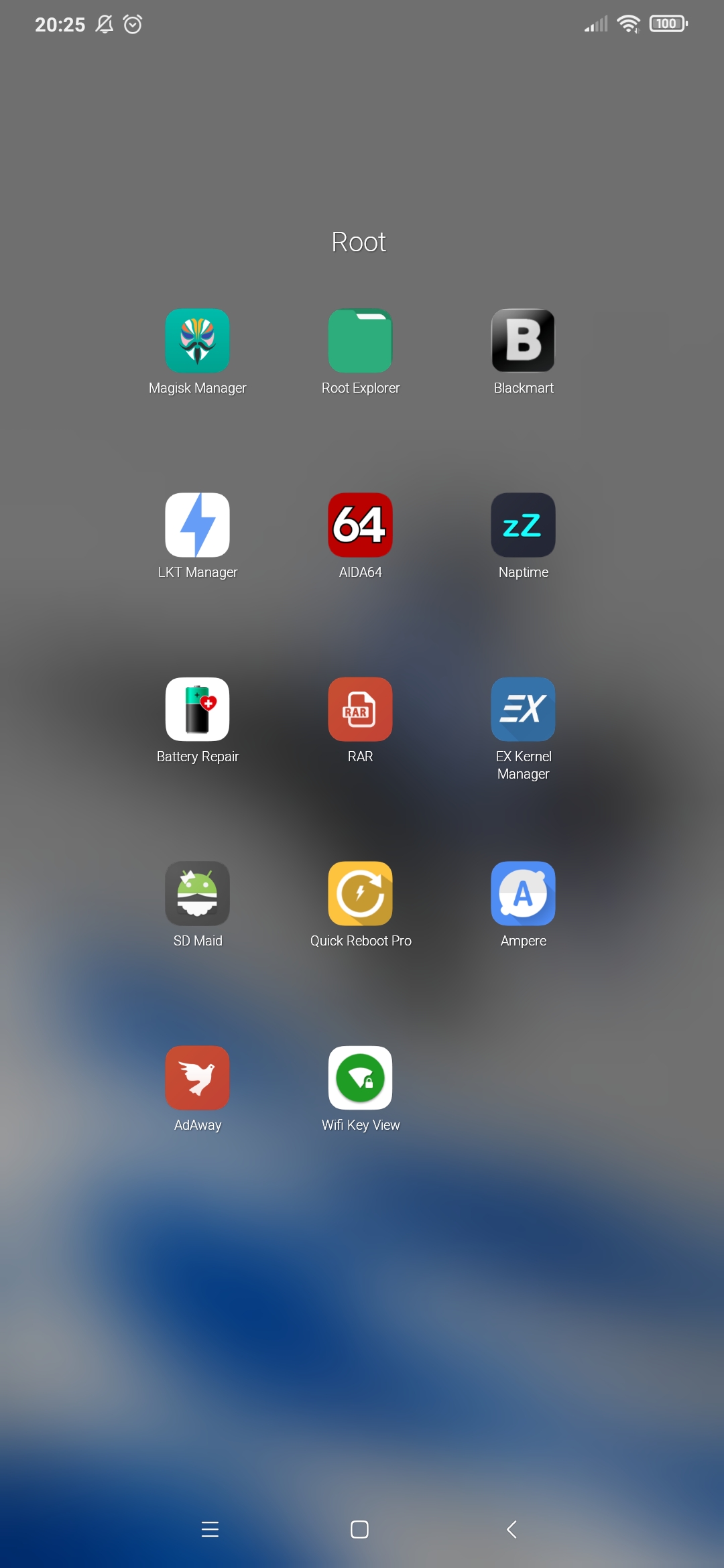Image resolution: width=724 pixels, height=1568 pixels.
Task: Start the Naptime app
Action: tap(523, 525)
